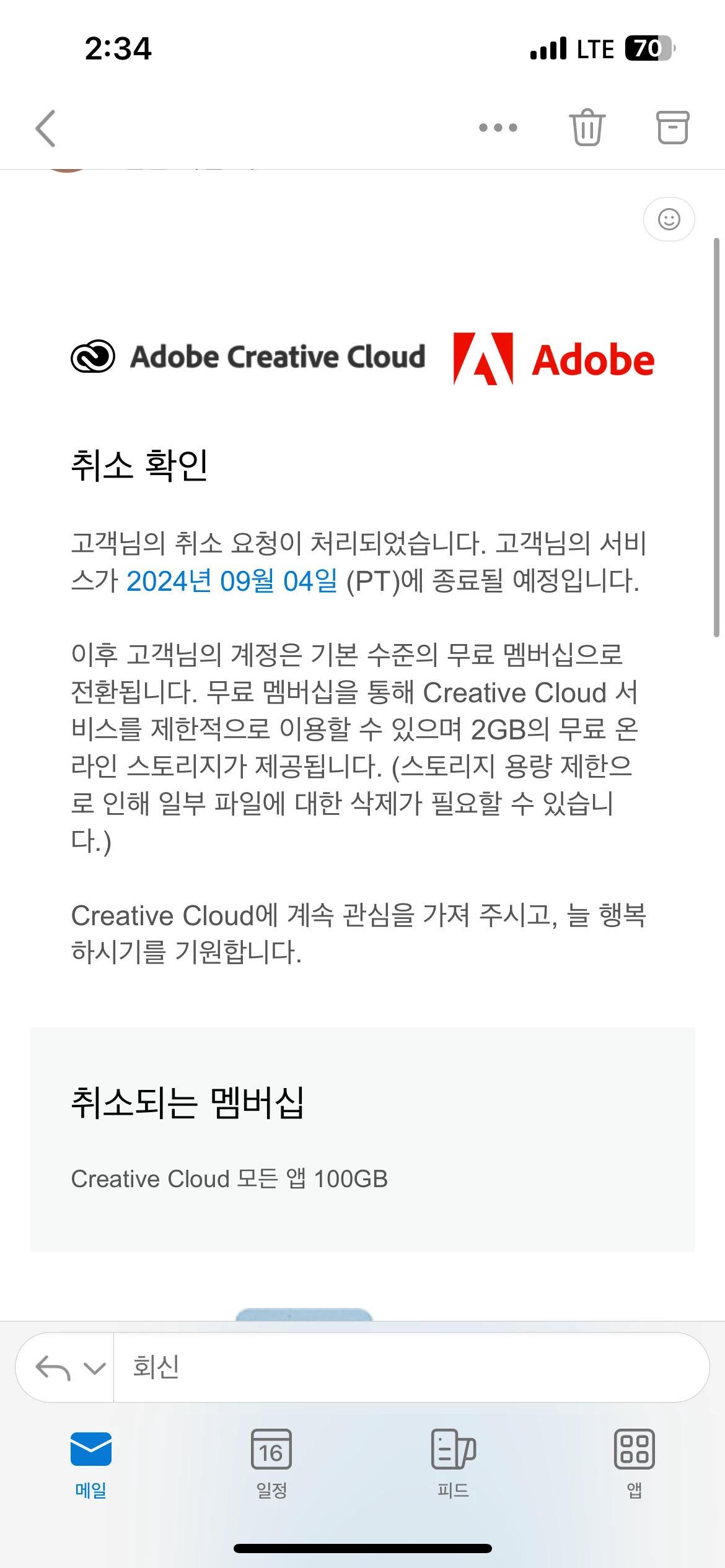Viewport: 725px width, 1568px height.
Task: Tap the reply arrow icon
Action: 53,1368
